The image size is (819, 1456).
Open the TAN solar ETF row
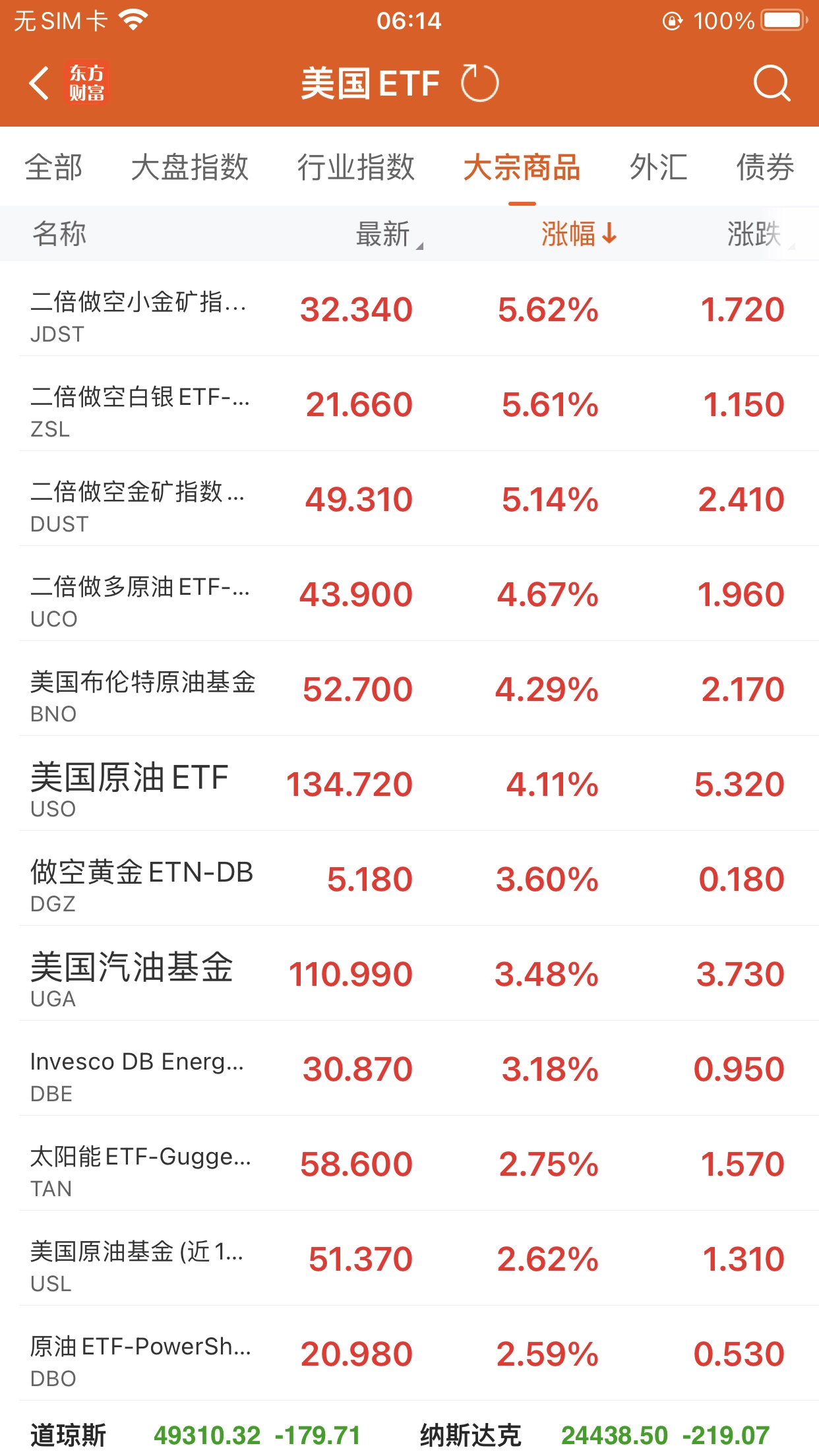coord(409,1165)
